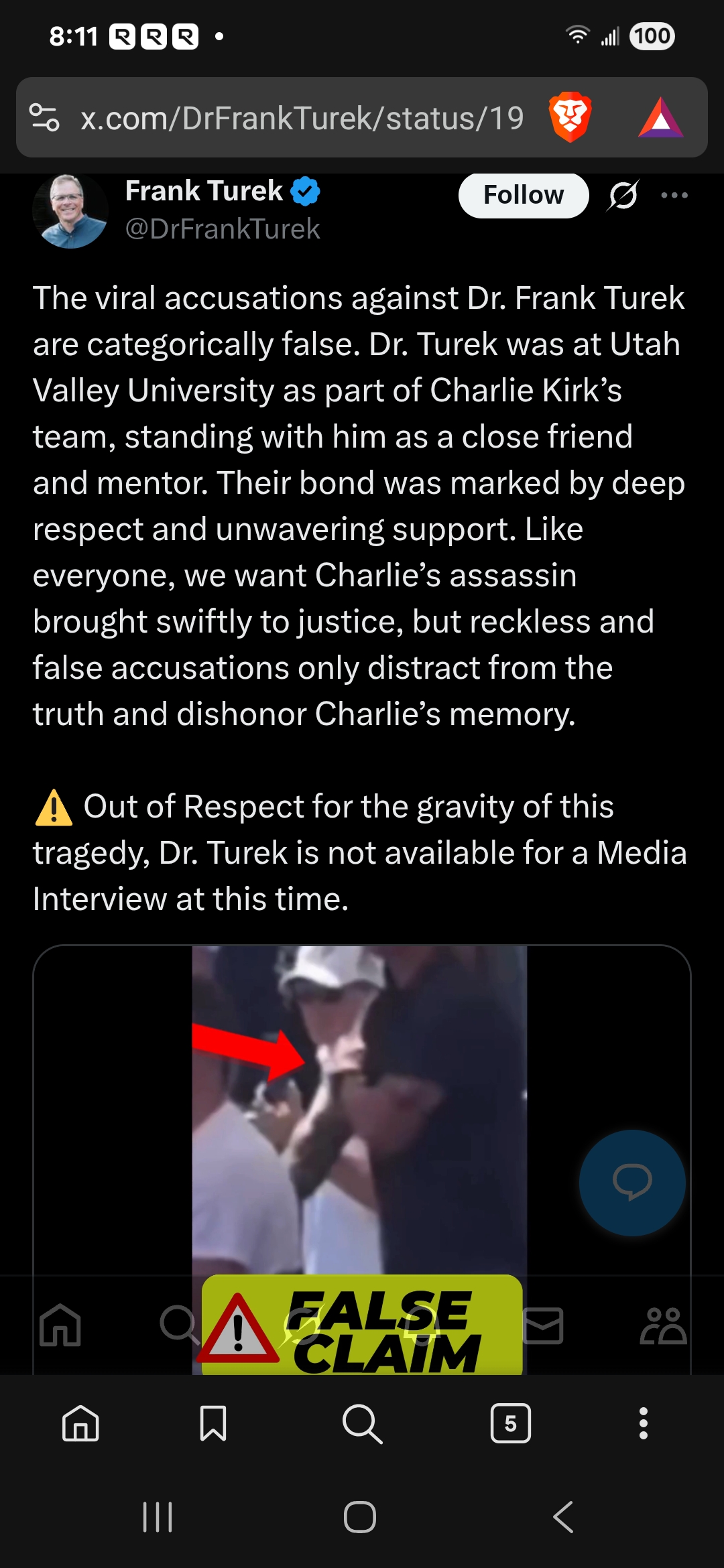724x1568 pixels.
Task: Open site settings icon in address bar
Action: point(45,117)
